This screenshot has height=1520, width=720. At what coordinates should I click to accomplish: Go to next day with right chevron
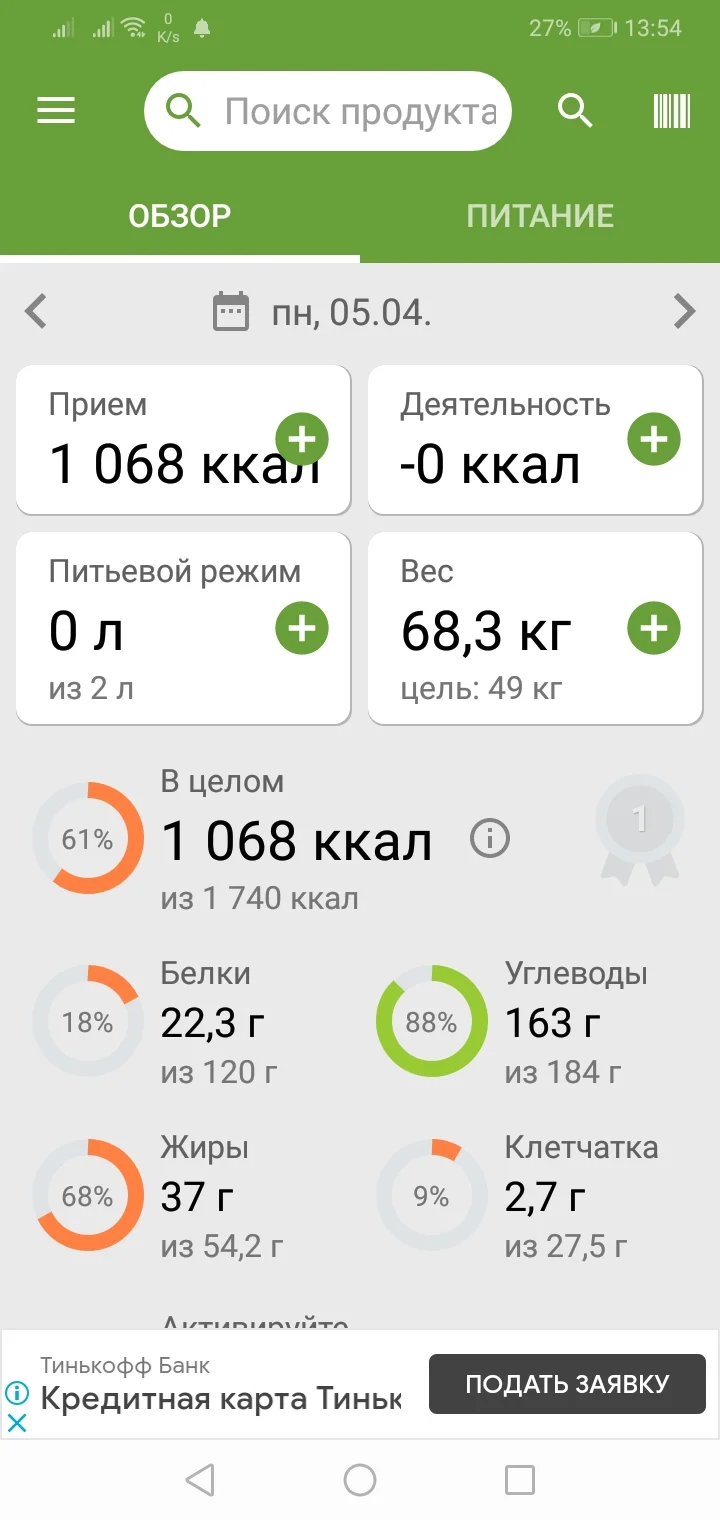[x=684, y=311]
